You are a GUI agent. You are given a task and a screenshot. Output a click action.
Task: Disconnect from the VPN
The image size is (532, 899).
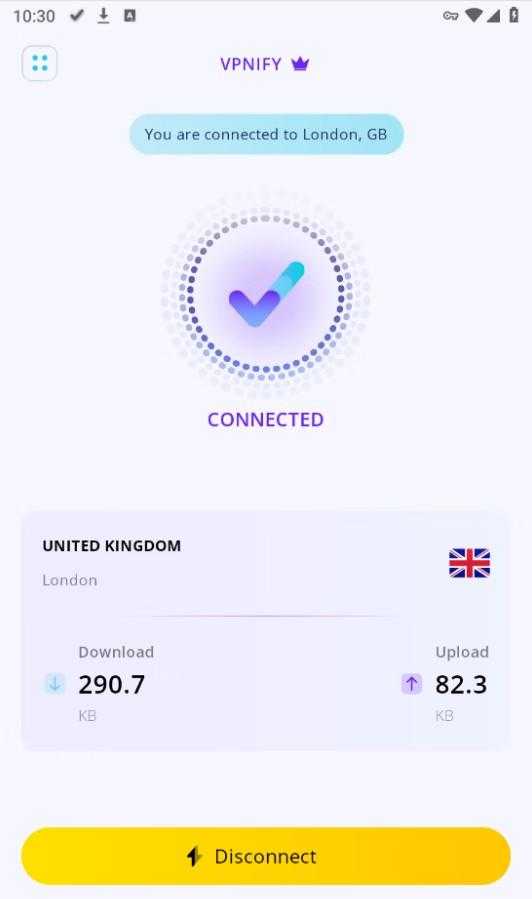(265, 856)
